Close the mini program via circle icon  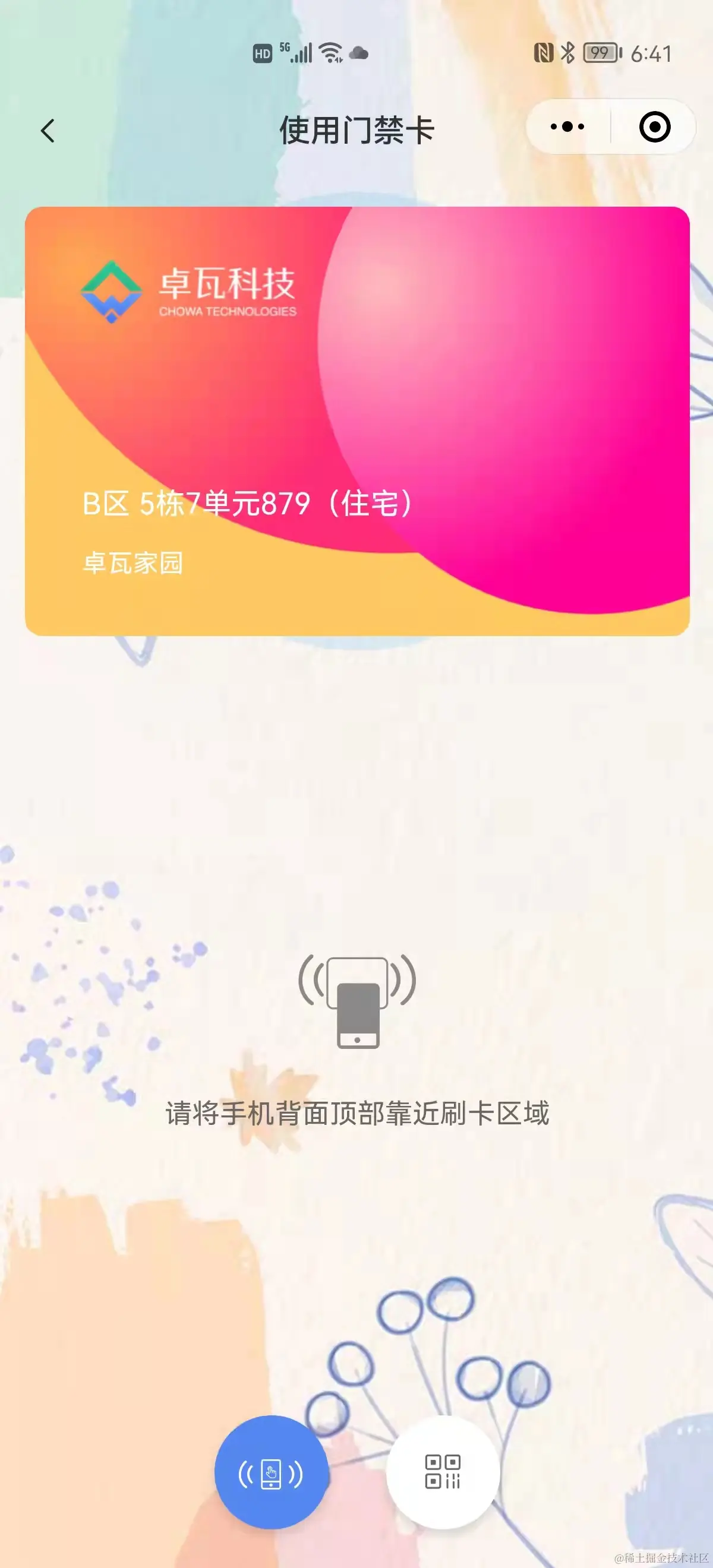655,127
